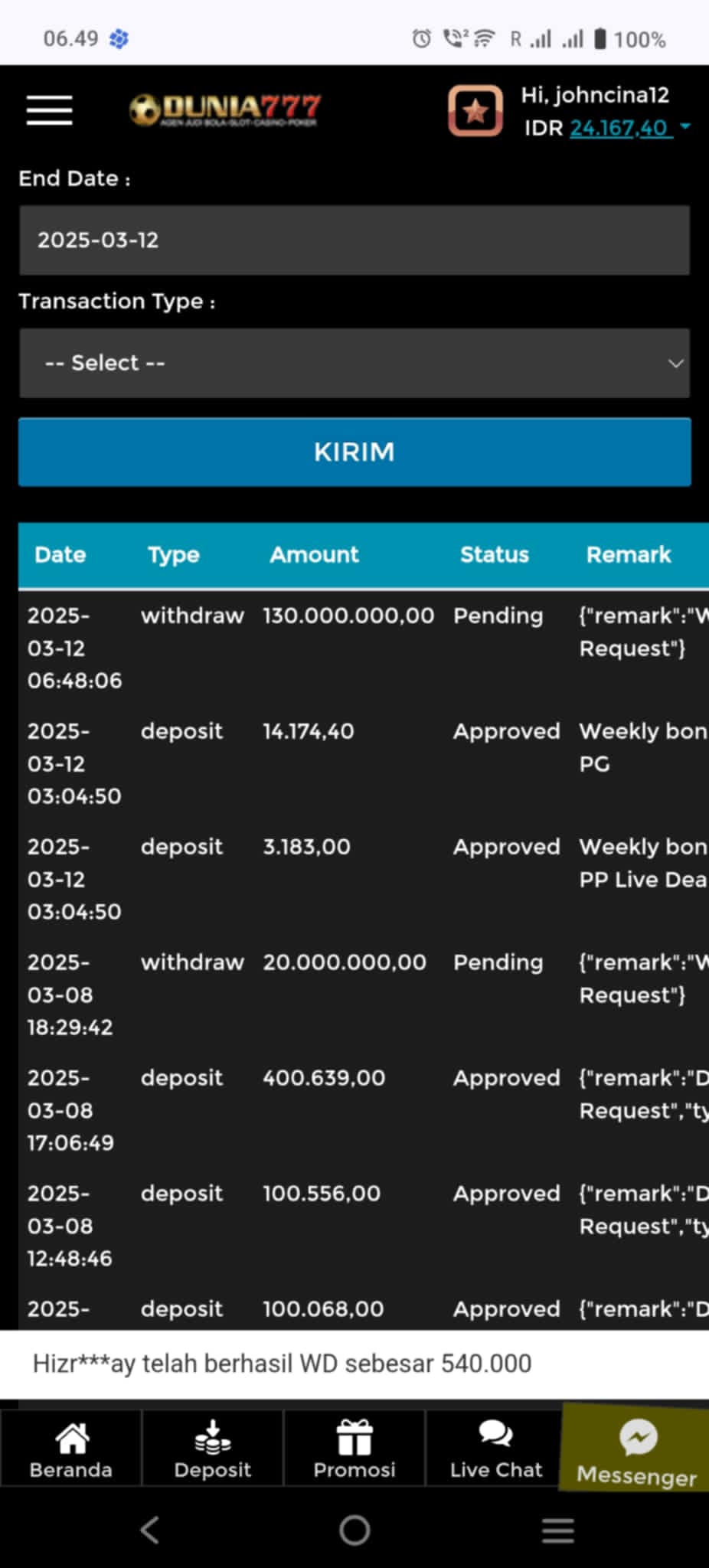Start a Live Chat session
This screenshot has width=709, height=1568.
495,1449
